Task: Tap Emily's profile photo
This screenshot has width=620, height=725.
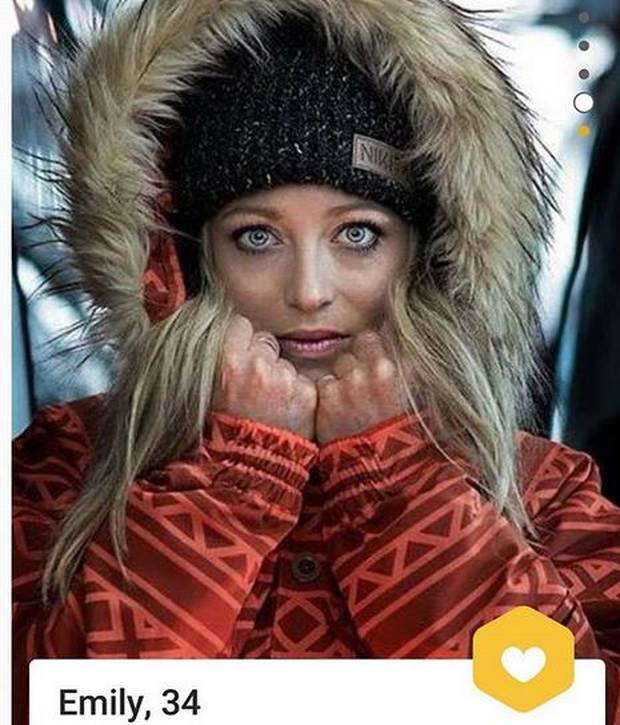Action: coord(310,330)
